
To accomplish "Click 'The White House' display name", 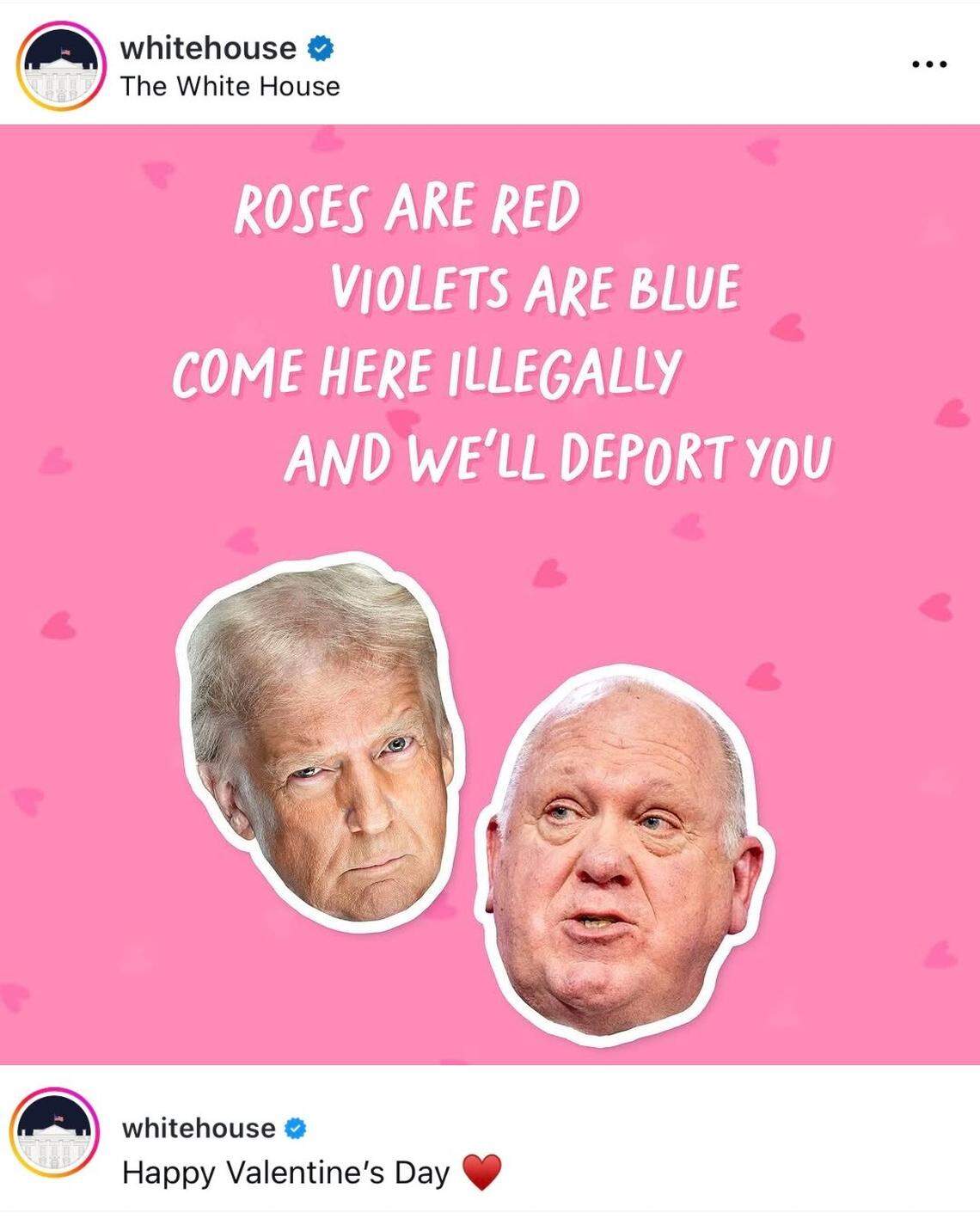I will [230, 85].
